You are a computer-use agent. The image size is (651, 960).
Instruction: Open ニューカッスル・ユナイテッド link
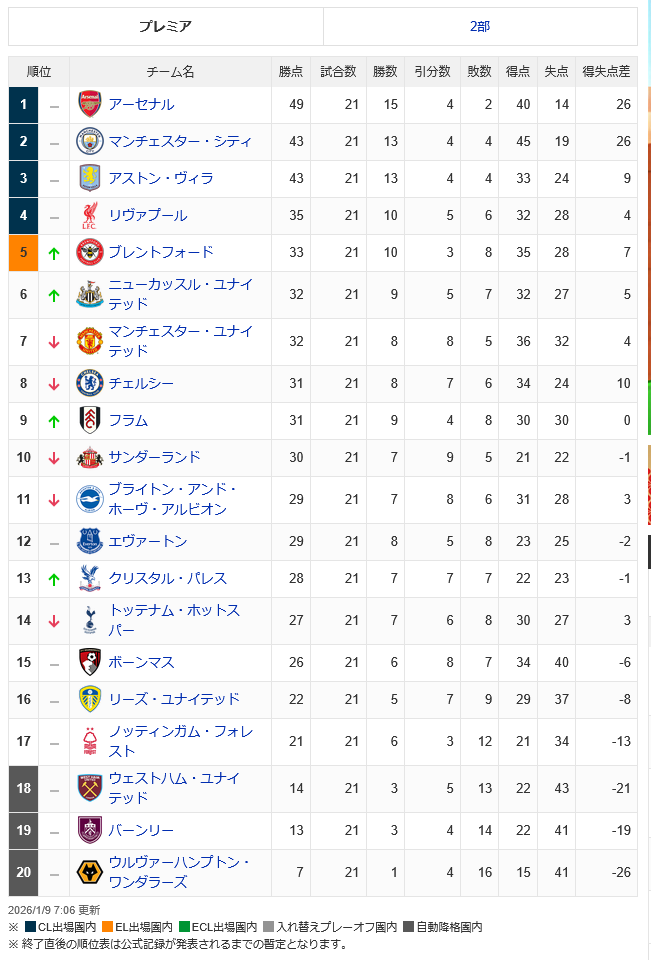(180, 294)
